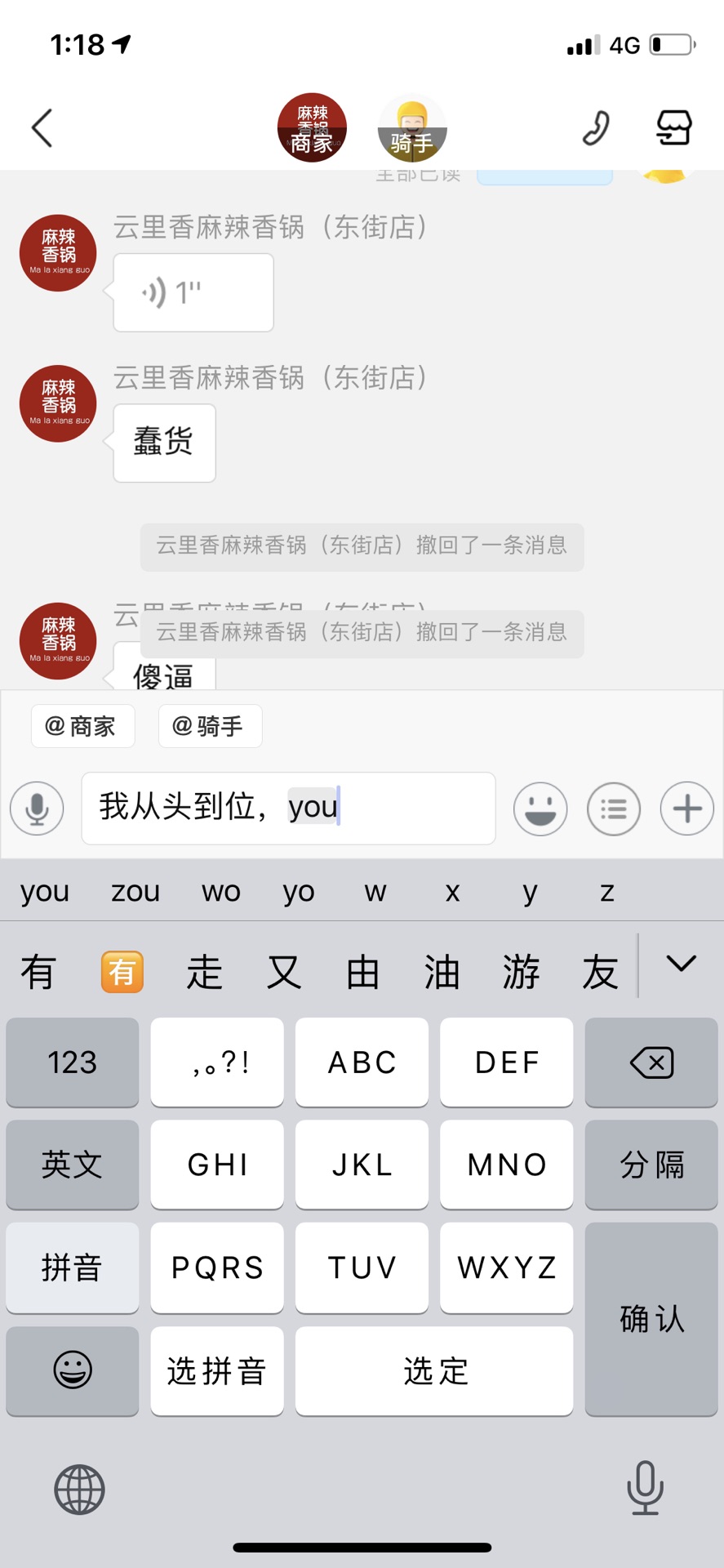Image resolution: width=724 pixels, height=1568 pixels.
Task: Tap the message text field
Action: (x=287, y=808)
